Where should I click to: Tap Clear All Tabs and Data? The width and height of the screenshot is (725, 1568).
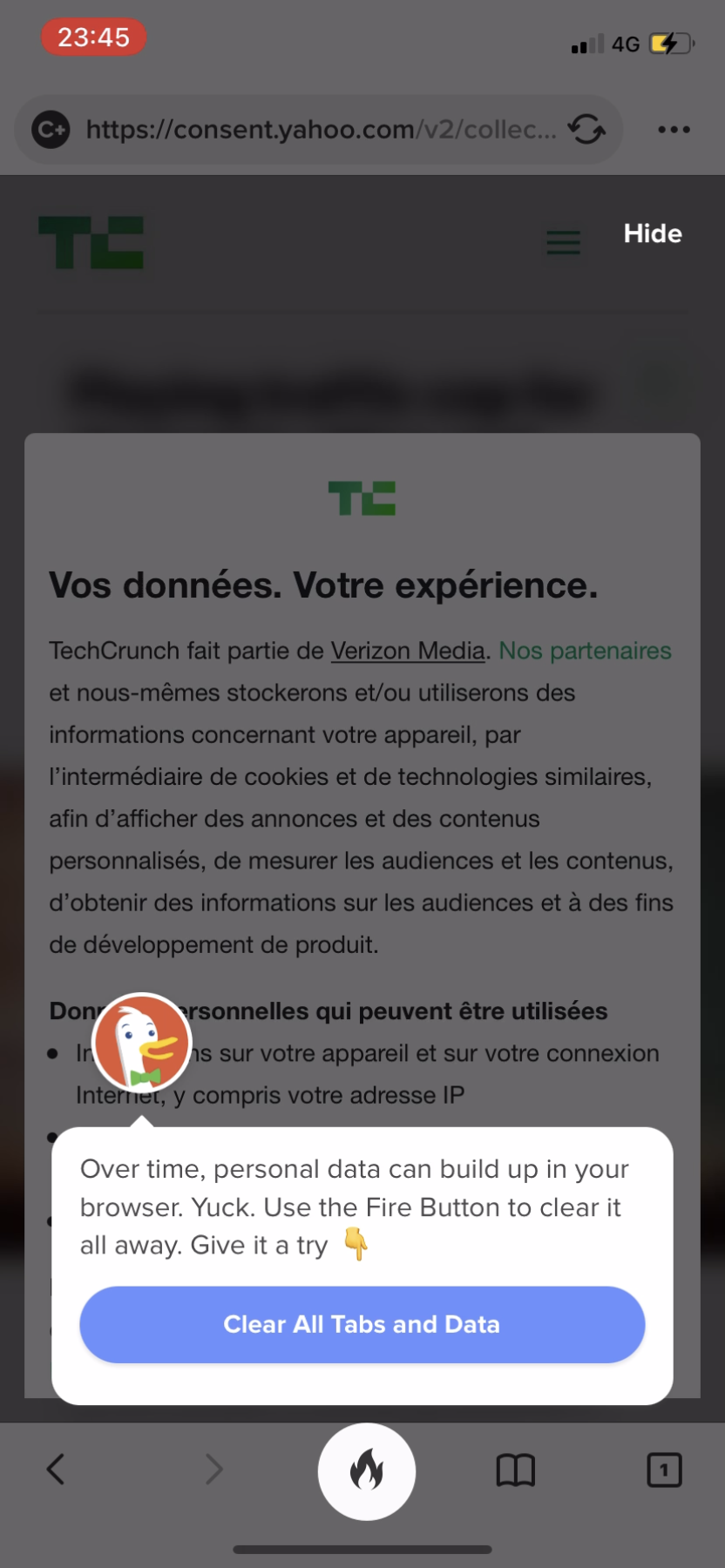[362, 1324]
